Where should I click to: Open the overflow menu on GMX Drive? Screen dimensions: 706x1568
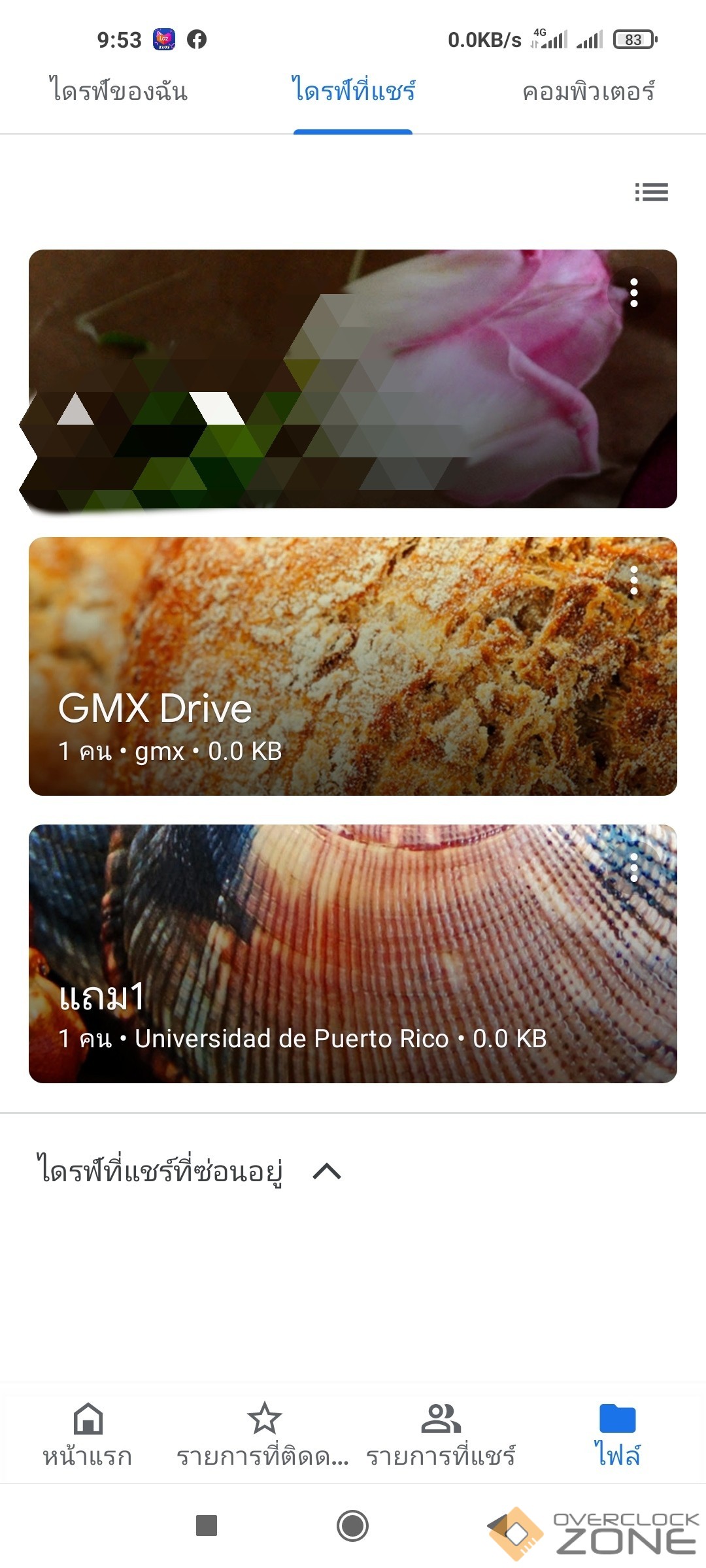tap(633, 580)
